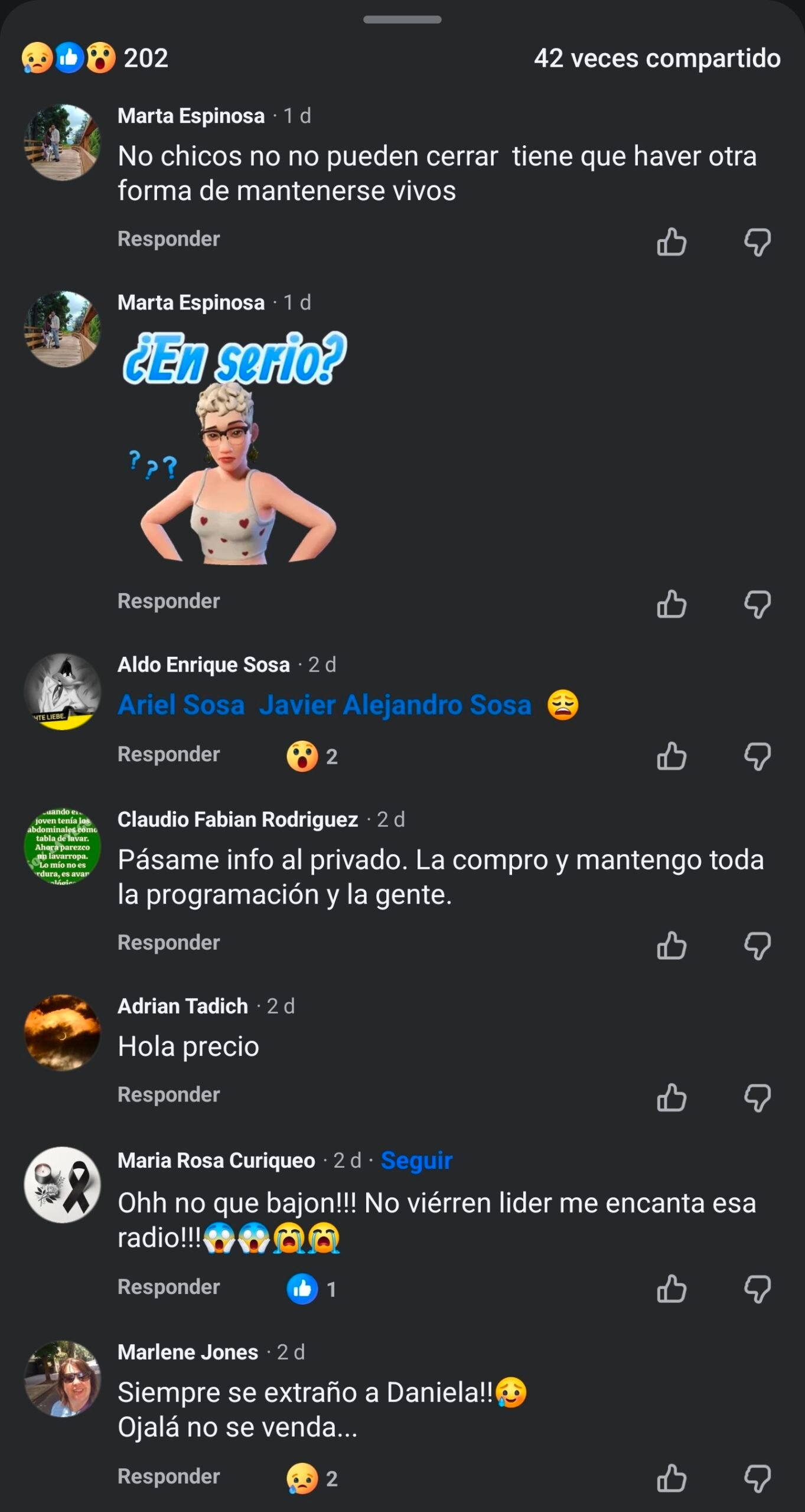Follow Maria Rosa Curiqueo via Seguir
The width and height of the screenshot is (805, 1512).
coord(416,1161)
